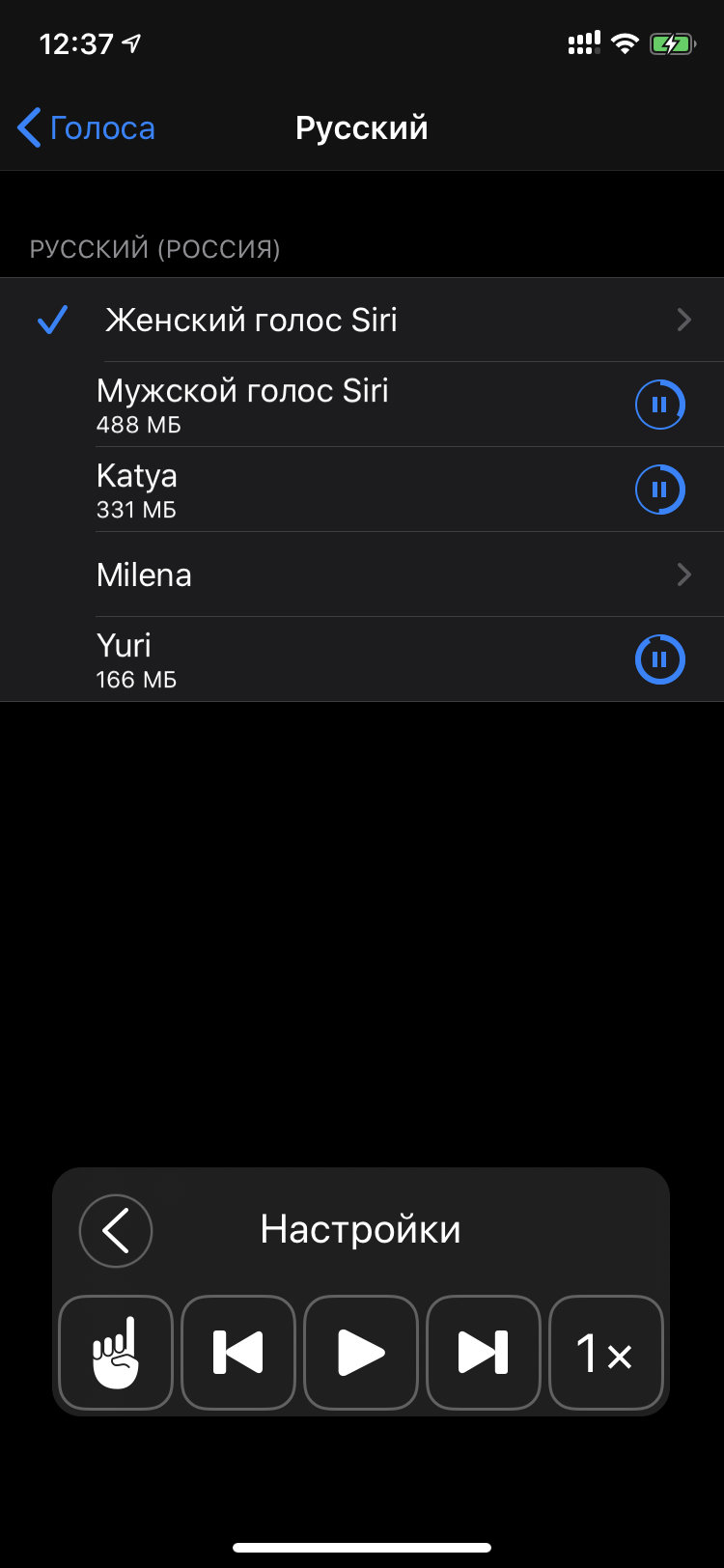The image size is (724, 1568).
Task: Tap the pointing hand speak button
Action: pos(116,1353)
